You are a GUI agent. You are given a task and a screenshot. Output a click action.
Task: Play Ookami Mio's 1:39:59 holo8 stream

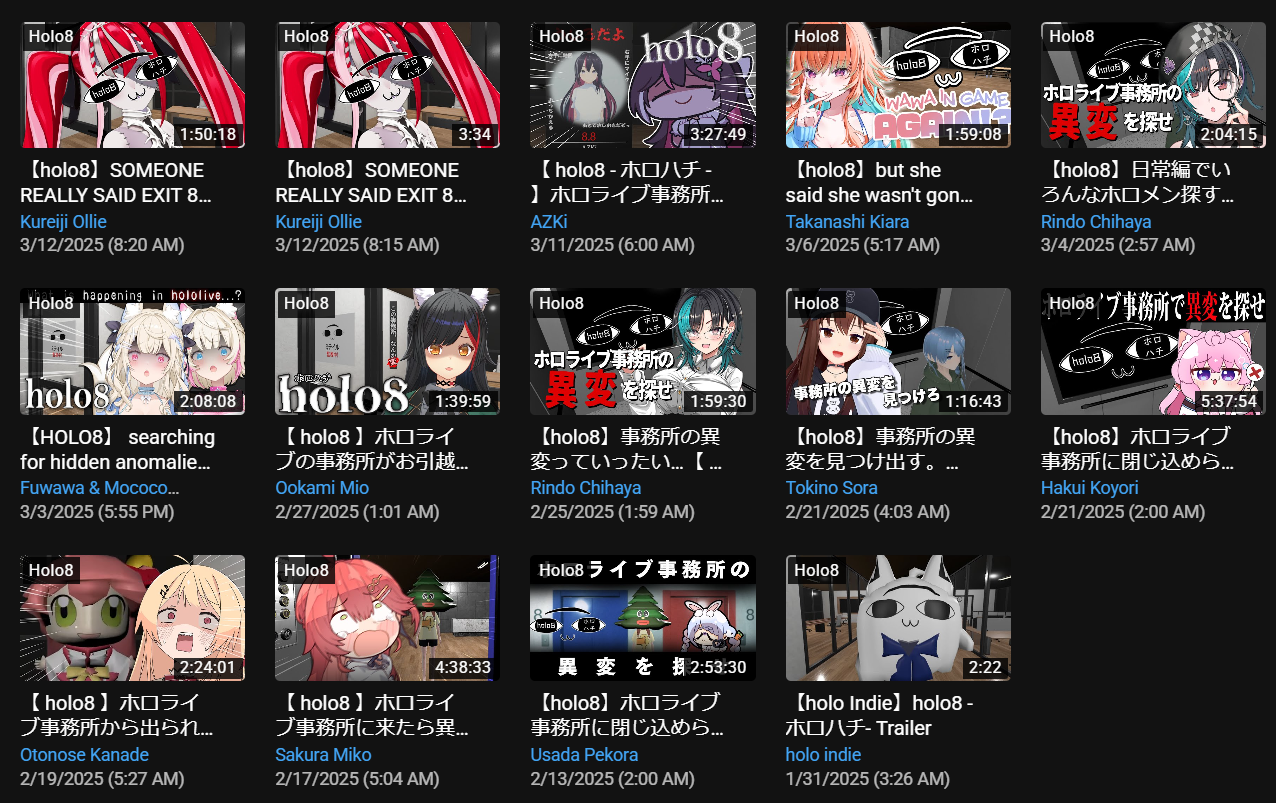[388, 351]
